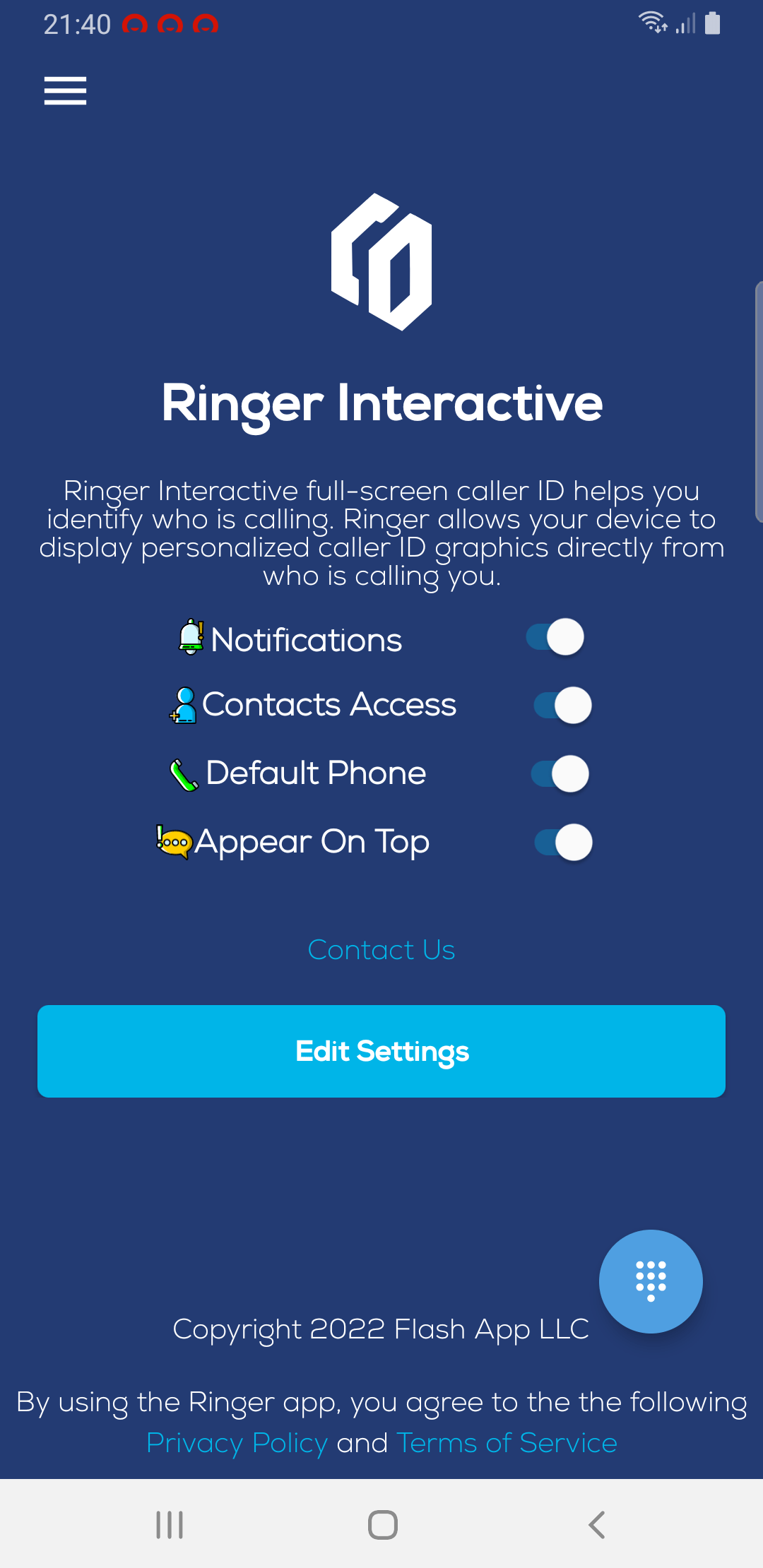The image size is (763, 1568).
Task: Tap the Ringer Interactive logo
Action: click(x=381, y=260)
